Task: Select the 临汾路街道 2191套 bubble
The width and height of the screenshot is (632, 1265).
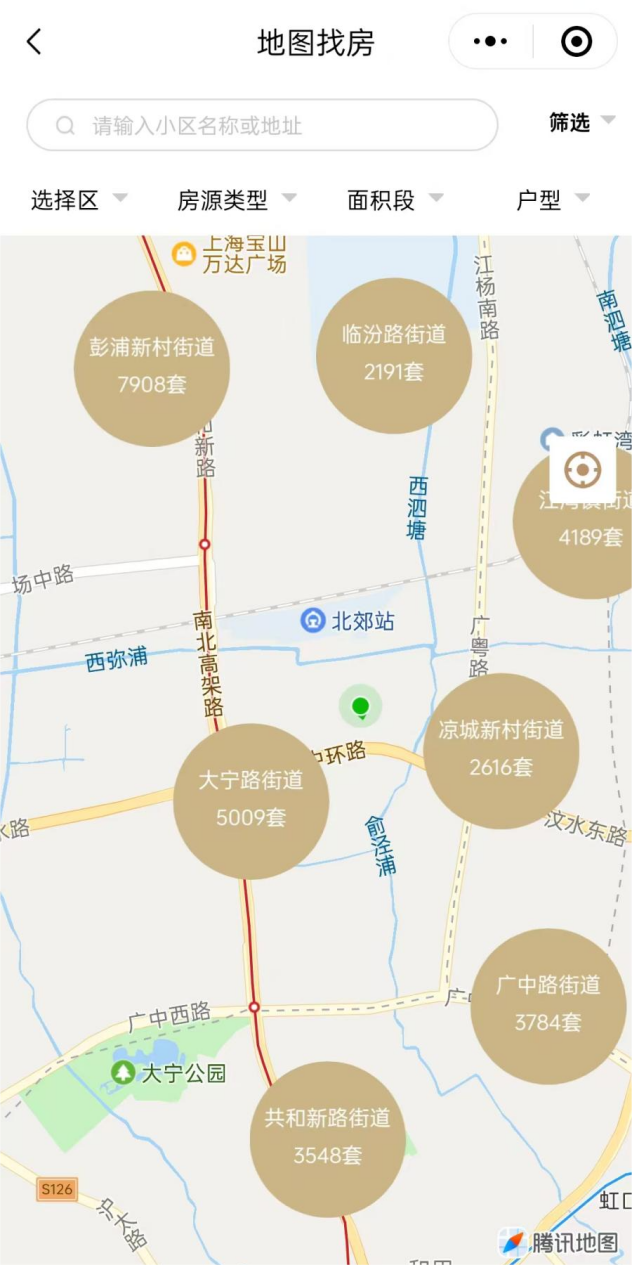Action: pos(394,356)
